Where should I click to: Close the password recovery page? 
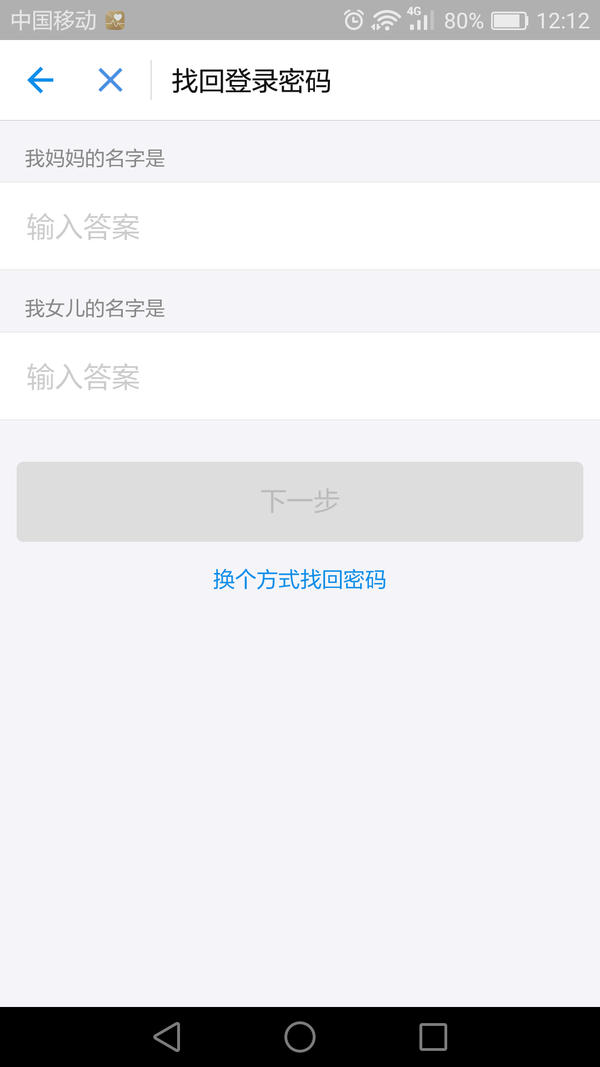(110, 80)
